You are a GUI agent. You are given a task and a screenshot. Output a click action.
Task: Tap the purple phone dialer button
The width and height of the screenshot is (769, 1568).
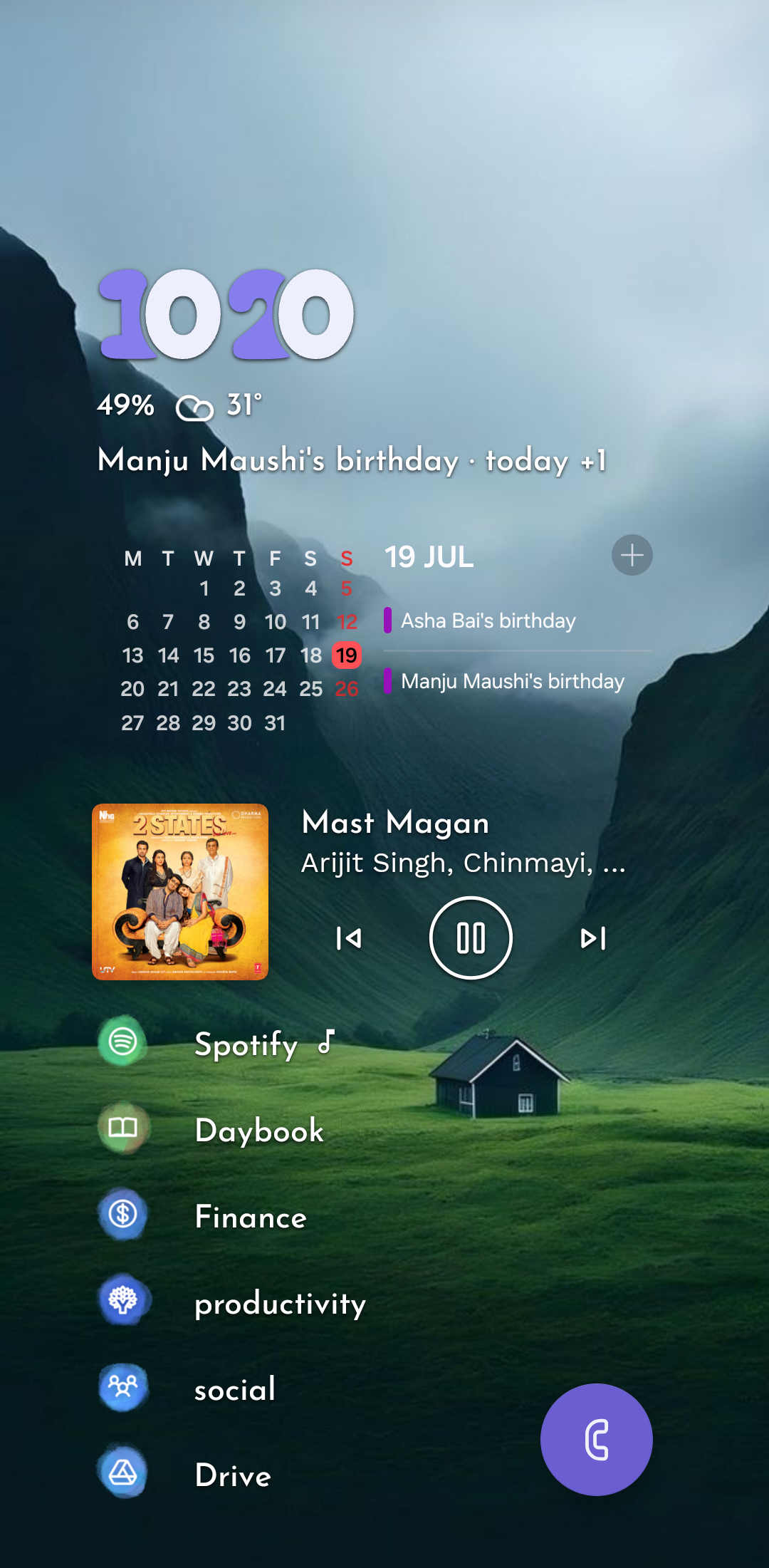point(597,1440)
